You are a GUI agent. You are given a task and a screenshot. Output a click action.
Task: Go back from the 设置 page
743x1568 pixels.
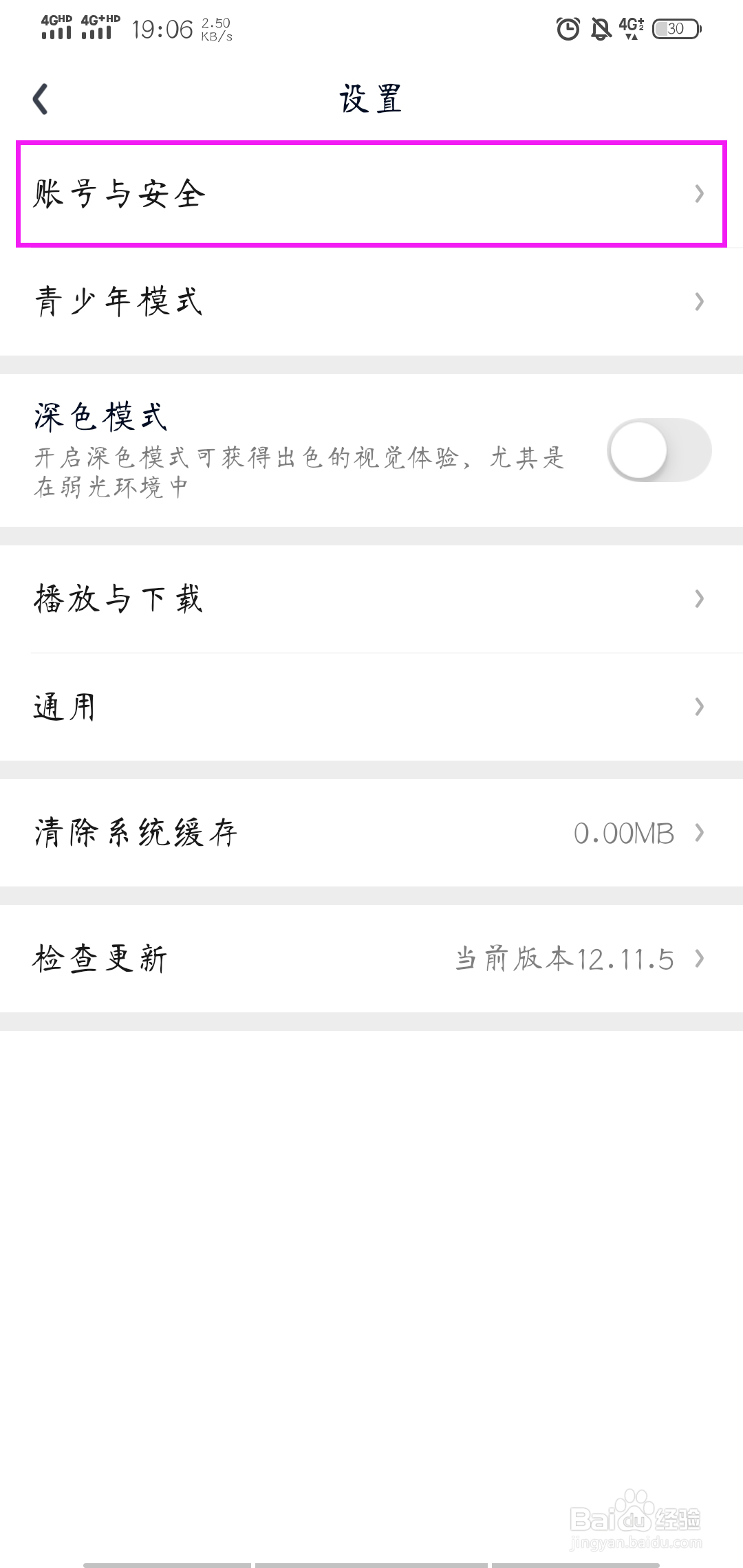click(41, 99)
